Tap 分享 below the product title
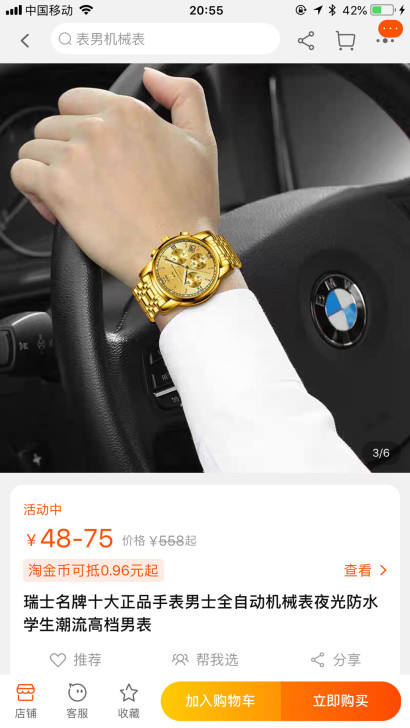 [x=336, y=659]
